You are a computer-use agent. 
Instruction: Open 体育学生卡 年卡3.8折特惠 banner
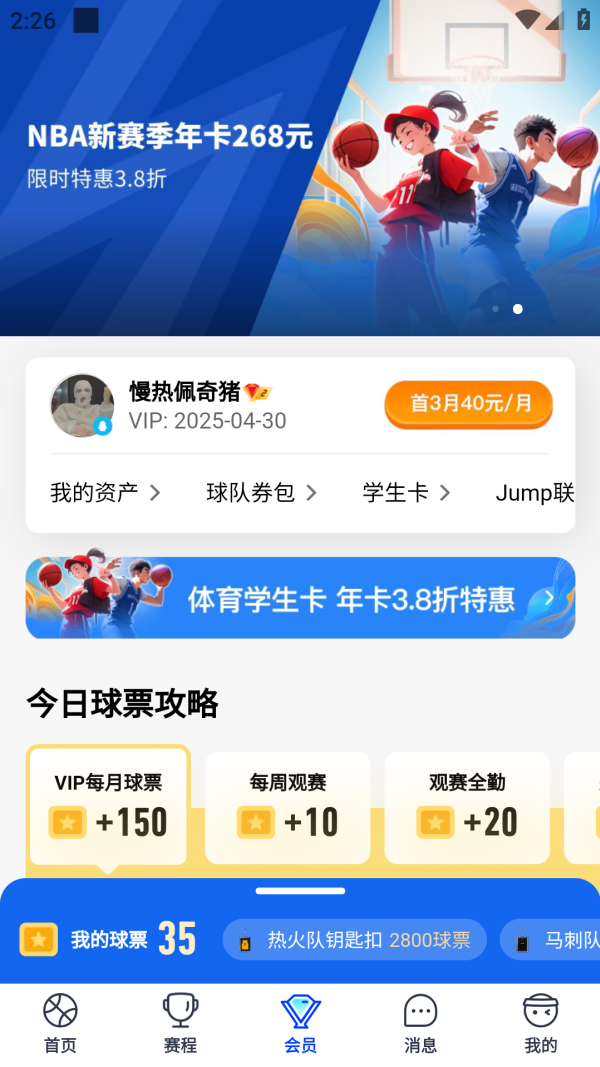(x=300, y=598)
